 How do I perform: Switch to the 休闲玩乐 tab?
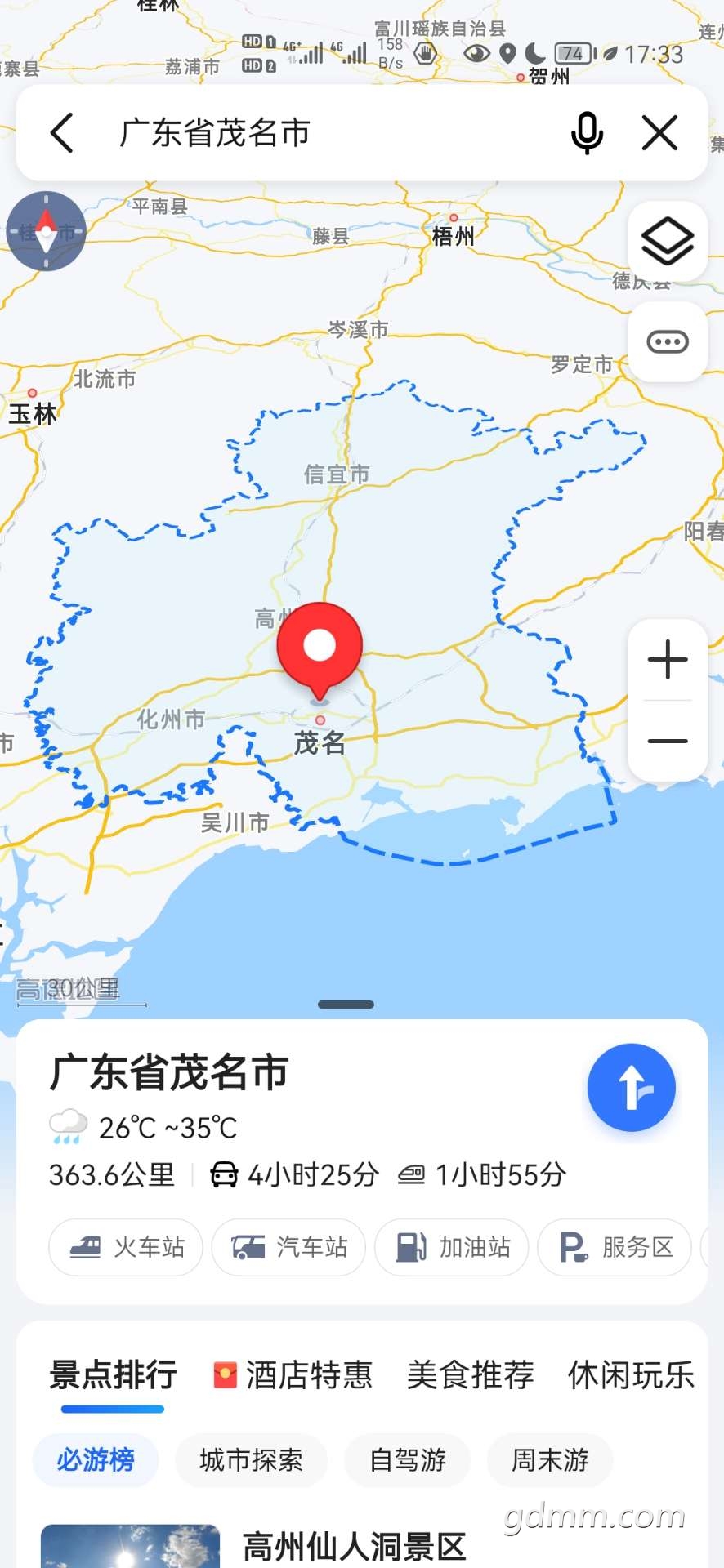(x=631, y=1375)
